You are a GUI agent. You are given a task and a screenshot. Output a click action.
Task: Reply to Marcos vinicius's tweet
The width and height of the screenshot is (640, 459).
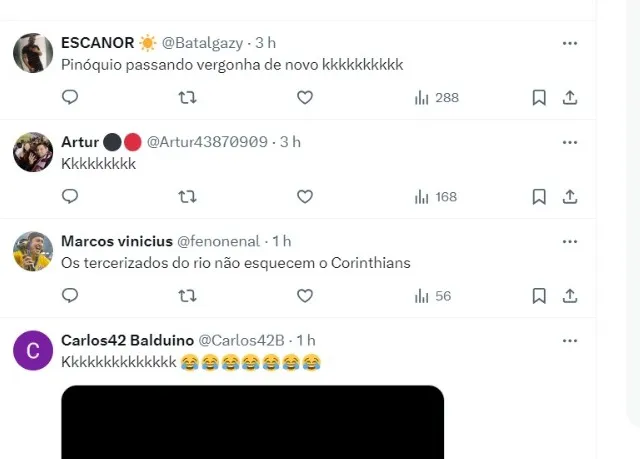coord(70,296)
